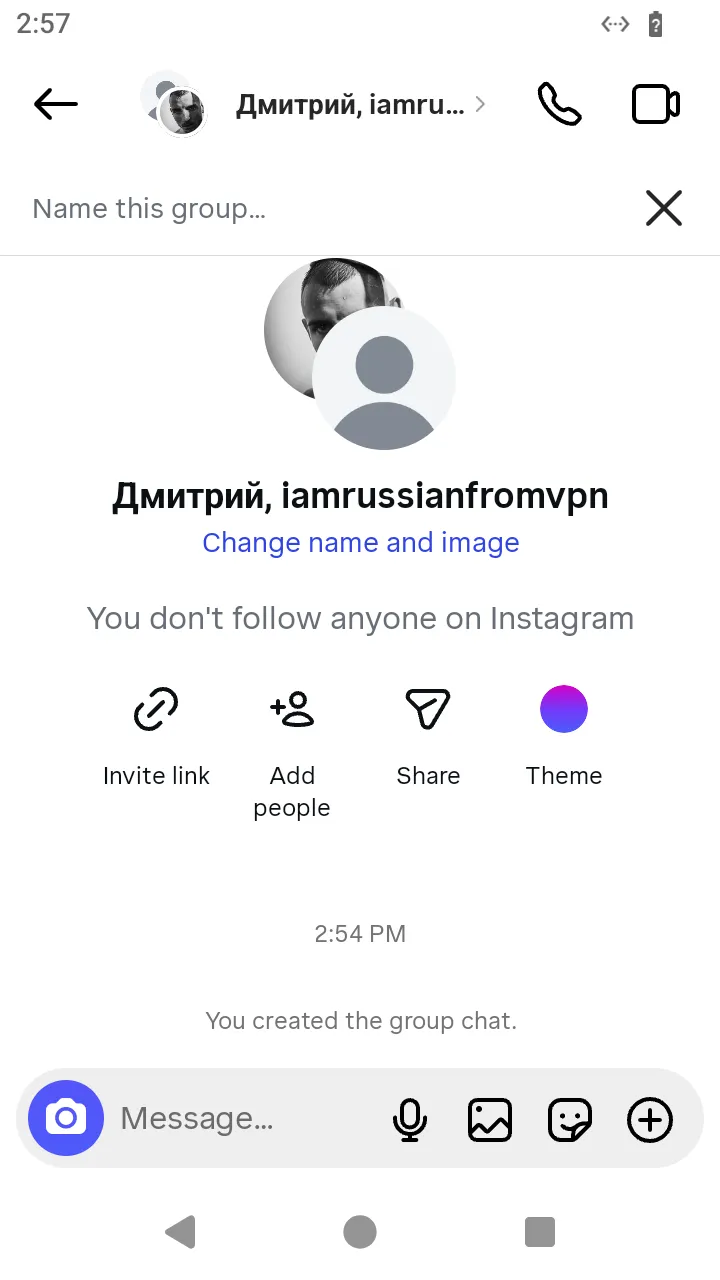Open more options with the plus icon
The width and height of the screenshot is (720, 1280).
tap(650, 1119)
